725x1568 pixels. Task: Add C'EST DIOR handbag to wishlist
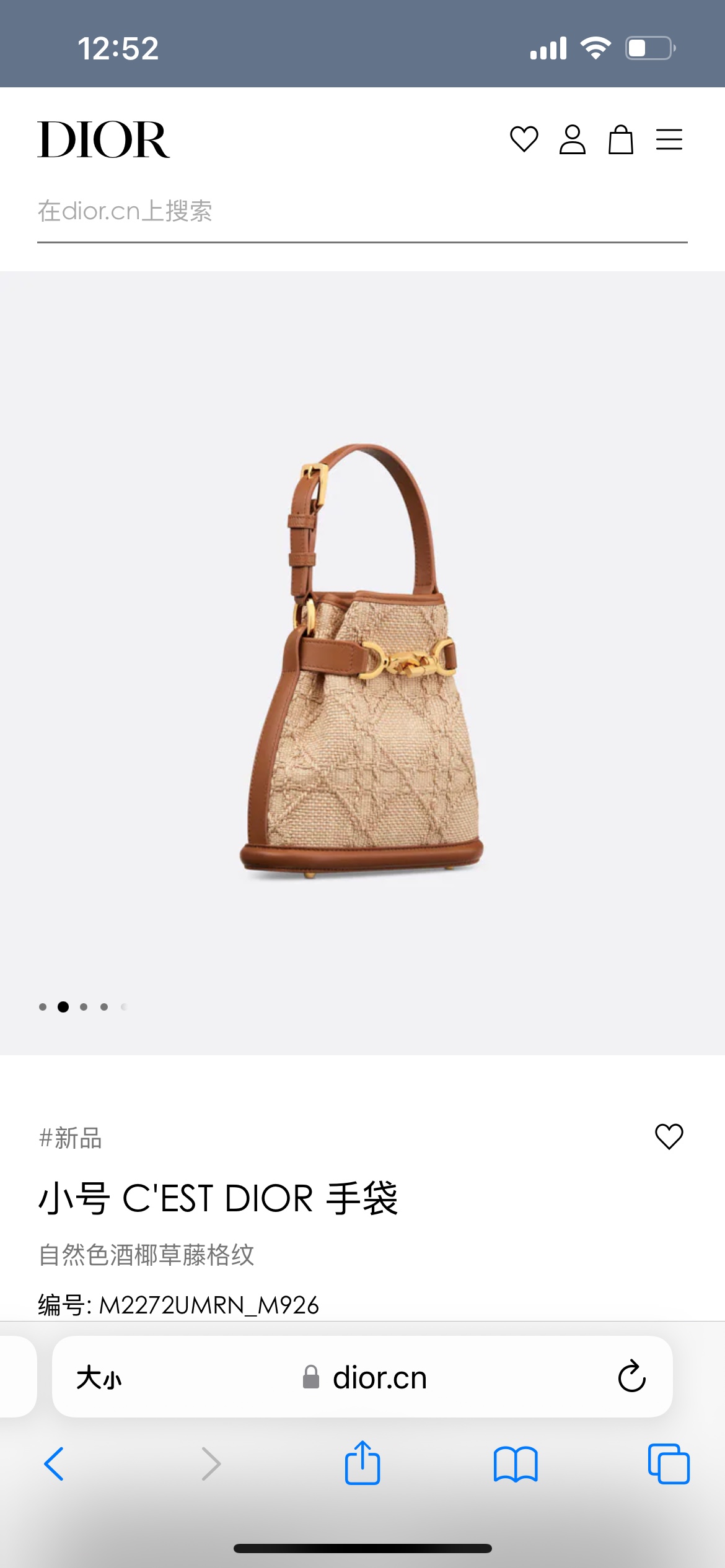[x=669, y=1136]
